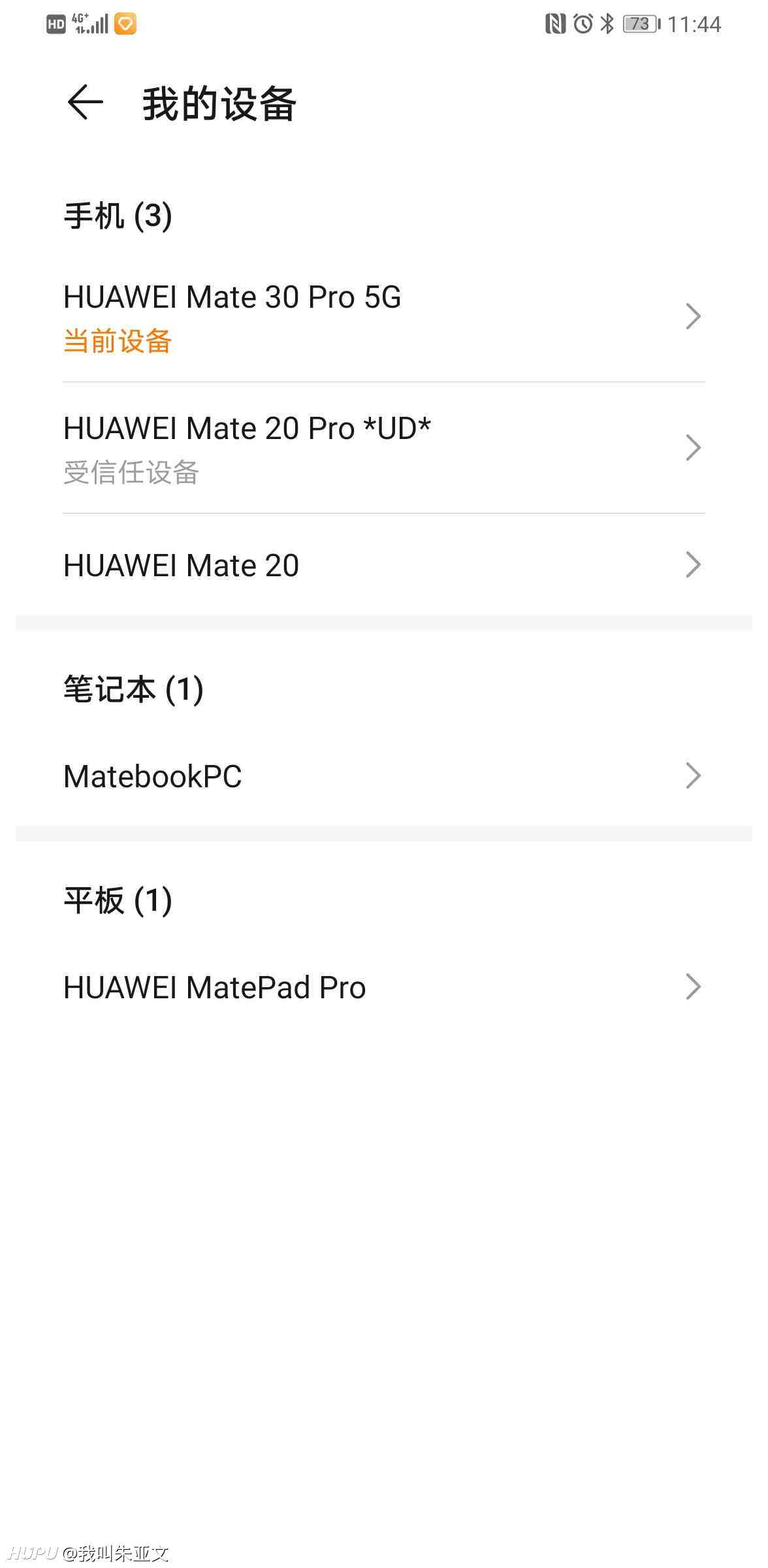This screenshot has height=1568, width=768.
Task: Open HUAWEI Mate 30 Pro 5G device details
Action: click(x=384, y=317)
